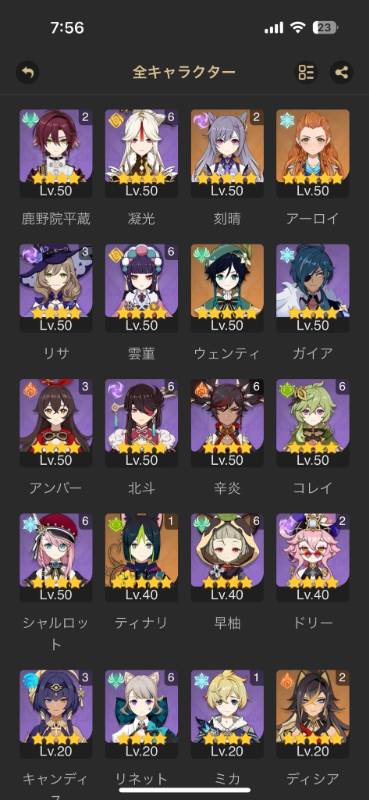Select the アンバー character tile
Image resolution: width=369 pixels, height=800 pixels.
tap(56, 423)
